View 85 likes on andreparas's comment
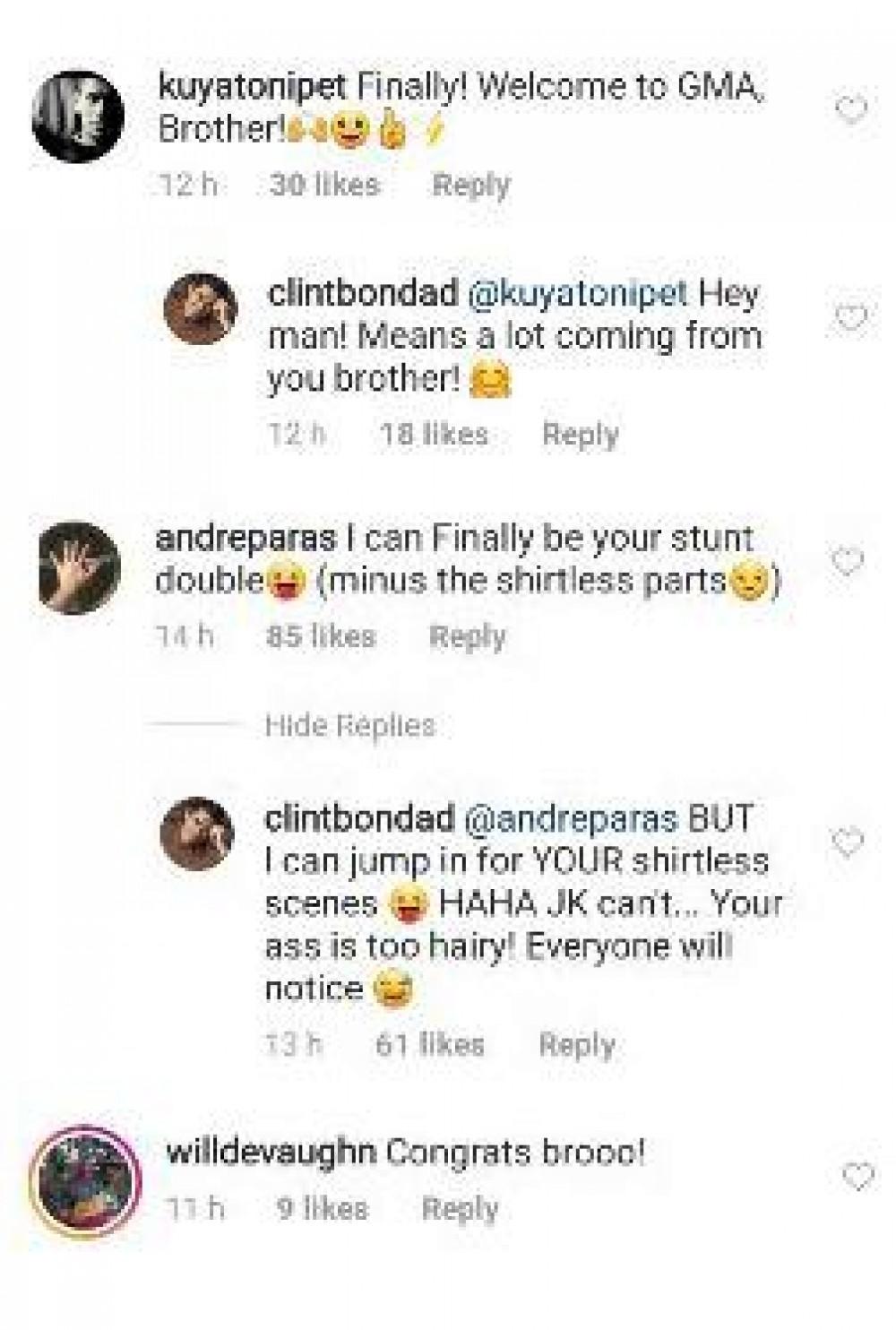This screenshot has width=896, height=1330. coord(321,636)
